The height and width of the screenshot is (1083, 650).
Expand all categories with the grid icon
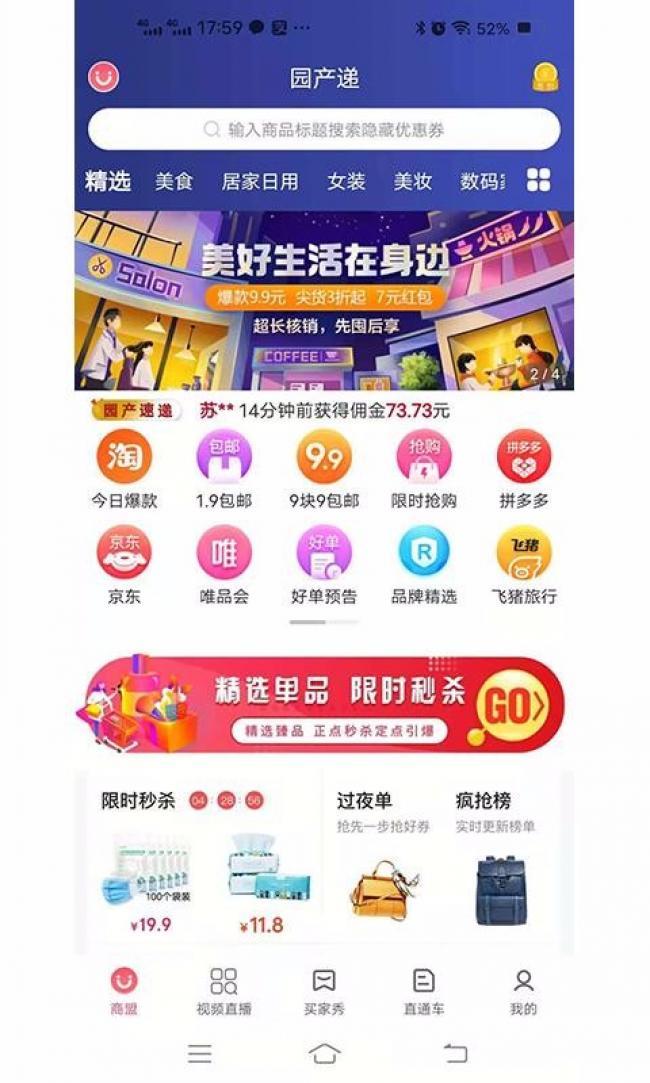(539, 180)
